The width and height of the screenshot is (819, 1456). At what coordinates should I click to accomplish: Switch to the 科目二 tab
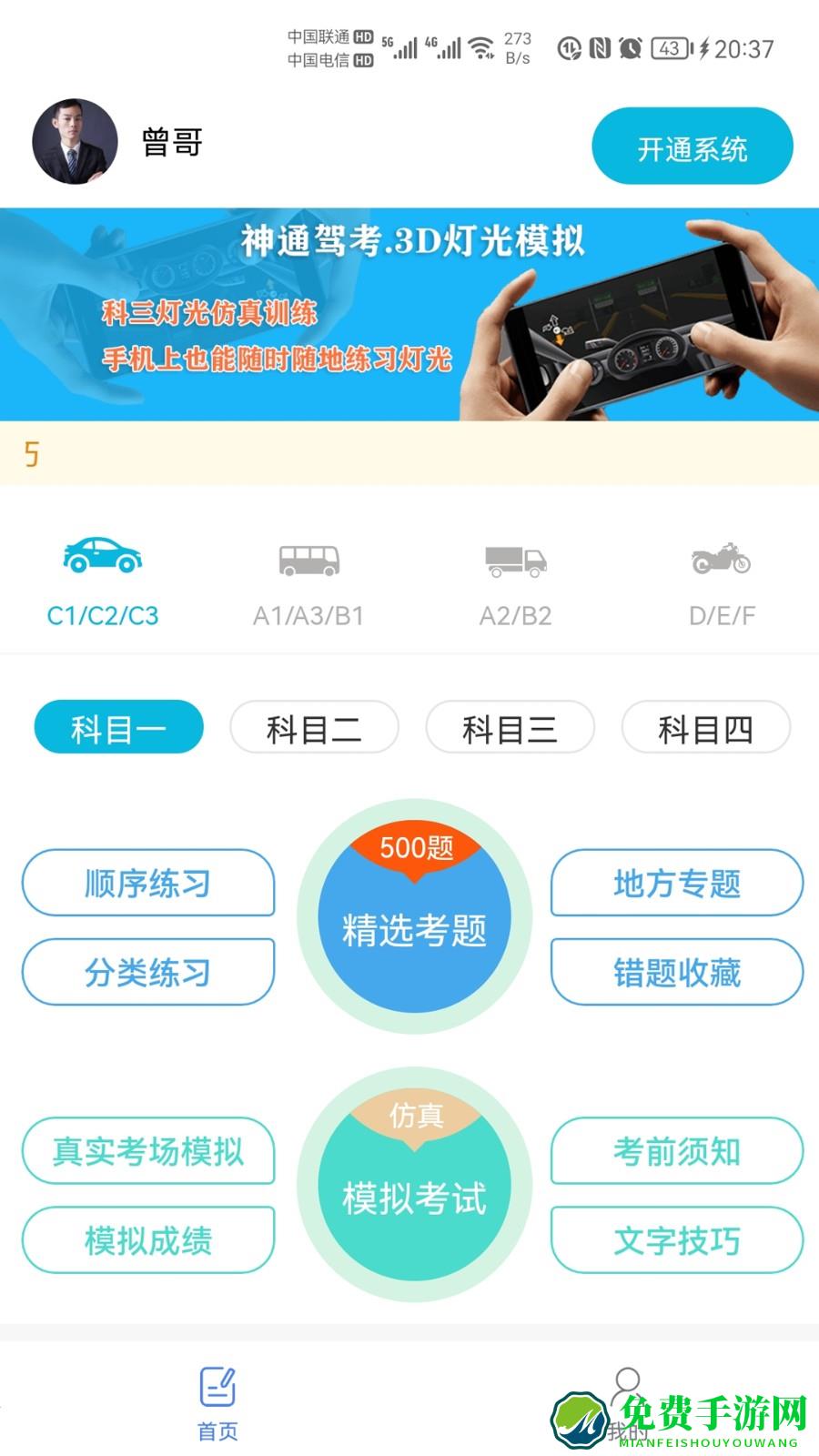click(314, 726)
